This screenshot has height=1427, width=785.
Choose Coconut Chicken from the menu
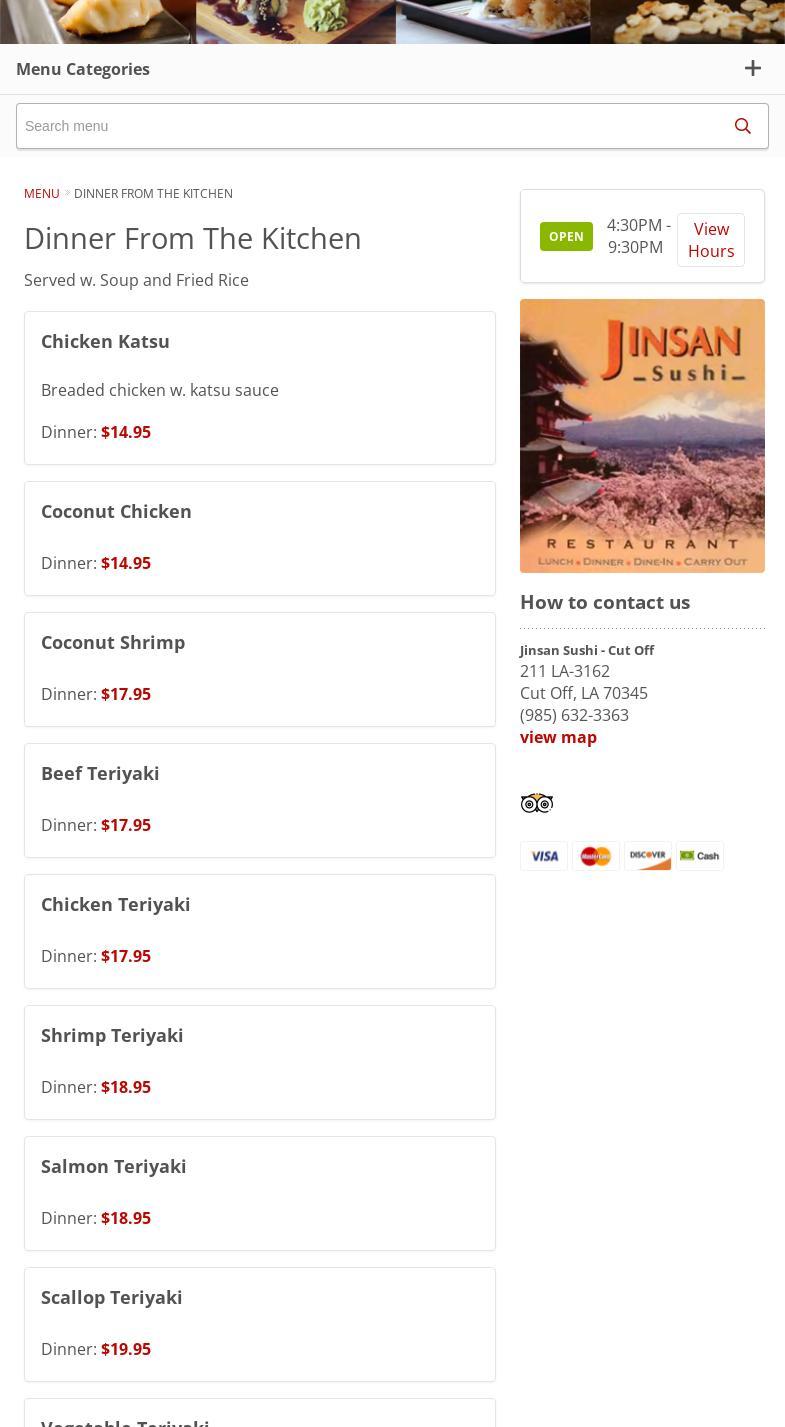click(x=116, y=512)
